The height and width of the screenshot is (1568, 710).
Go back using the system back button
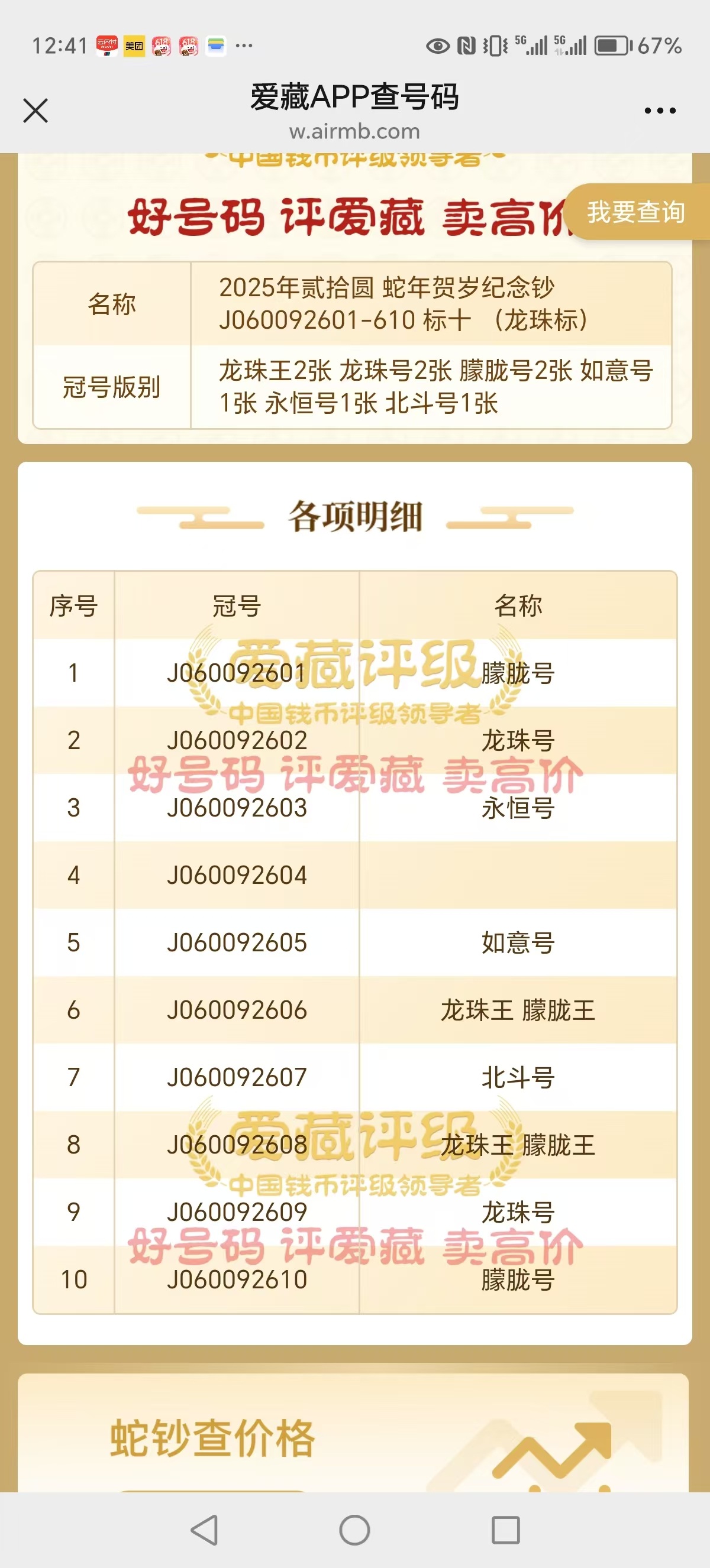pos(205,1530)
